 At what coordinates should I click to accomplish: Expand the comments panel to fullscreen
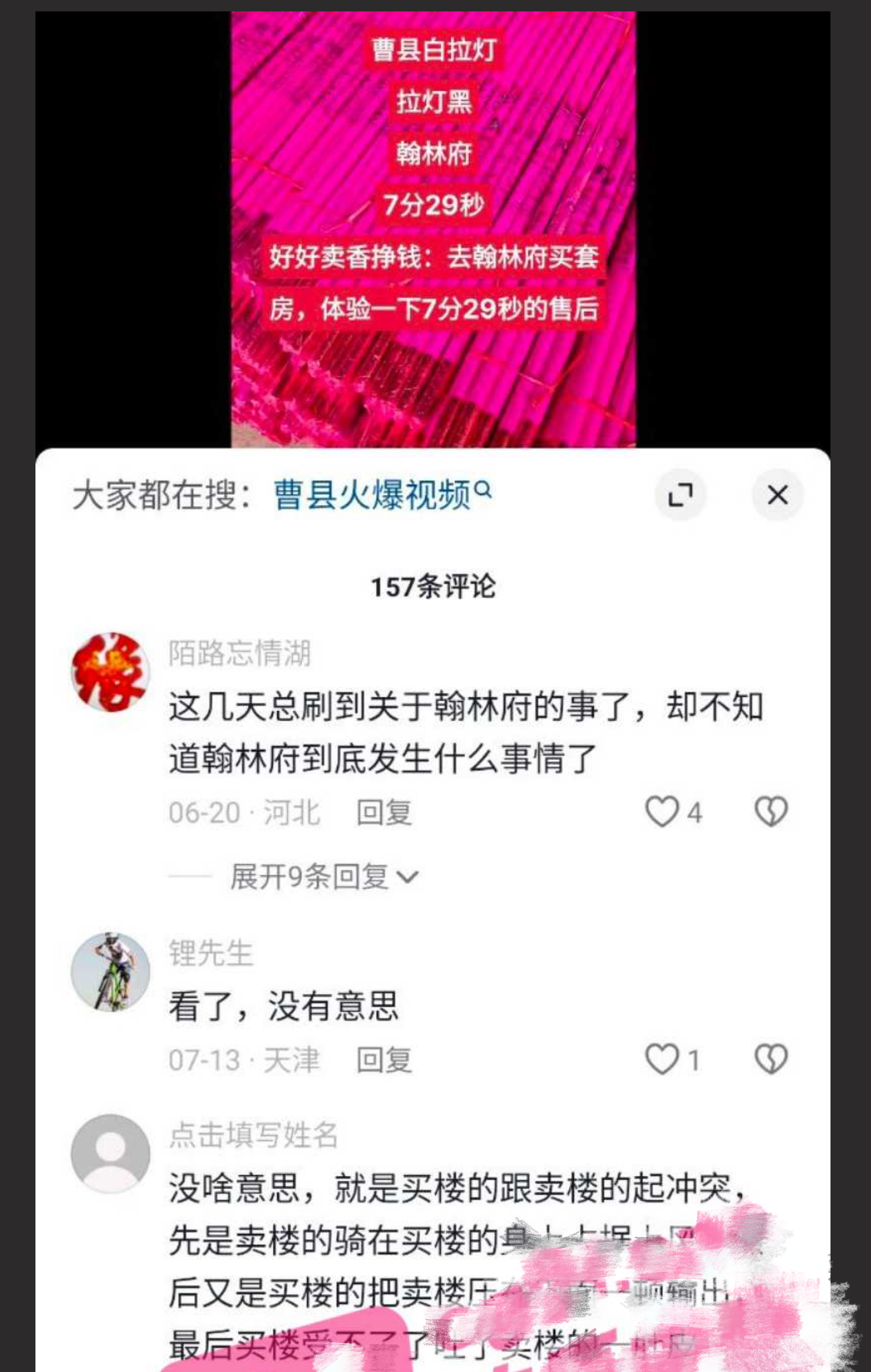coord(682,496)
